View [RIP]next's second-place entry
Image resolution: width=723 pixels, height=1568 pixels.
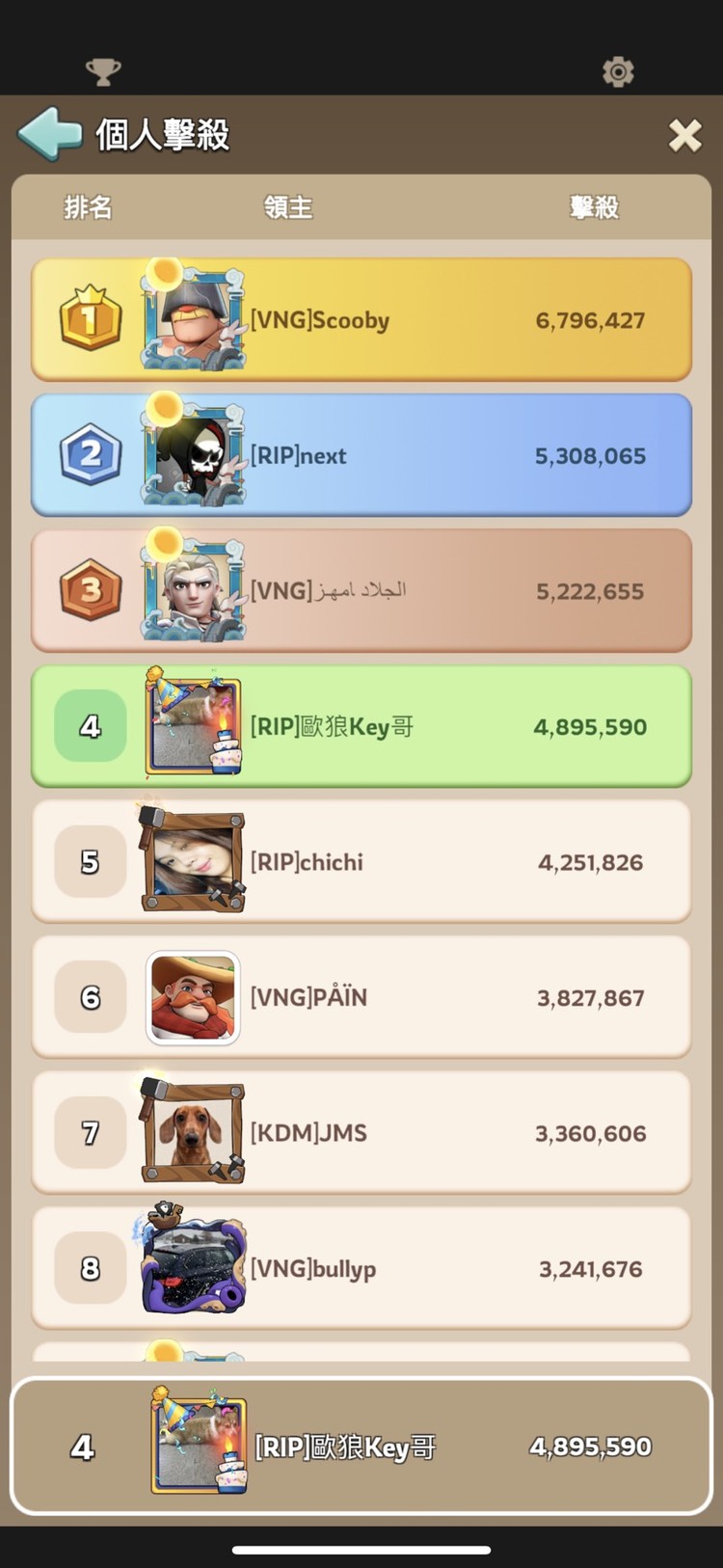click(x=361, y=455)
